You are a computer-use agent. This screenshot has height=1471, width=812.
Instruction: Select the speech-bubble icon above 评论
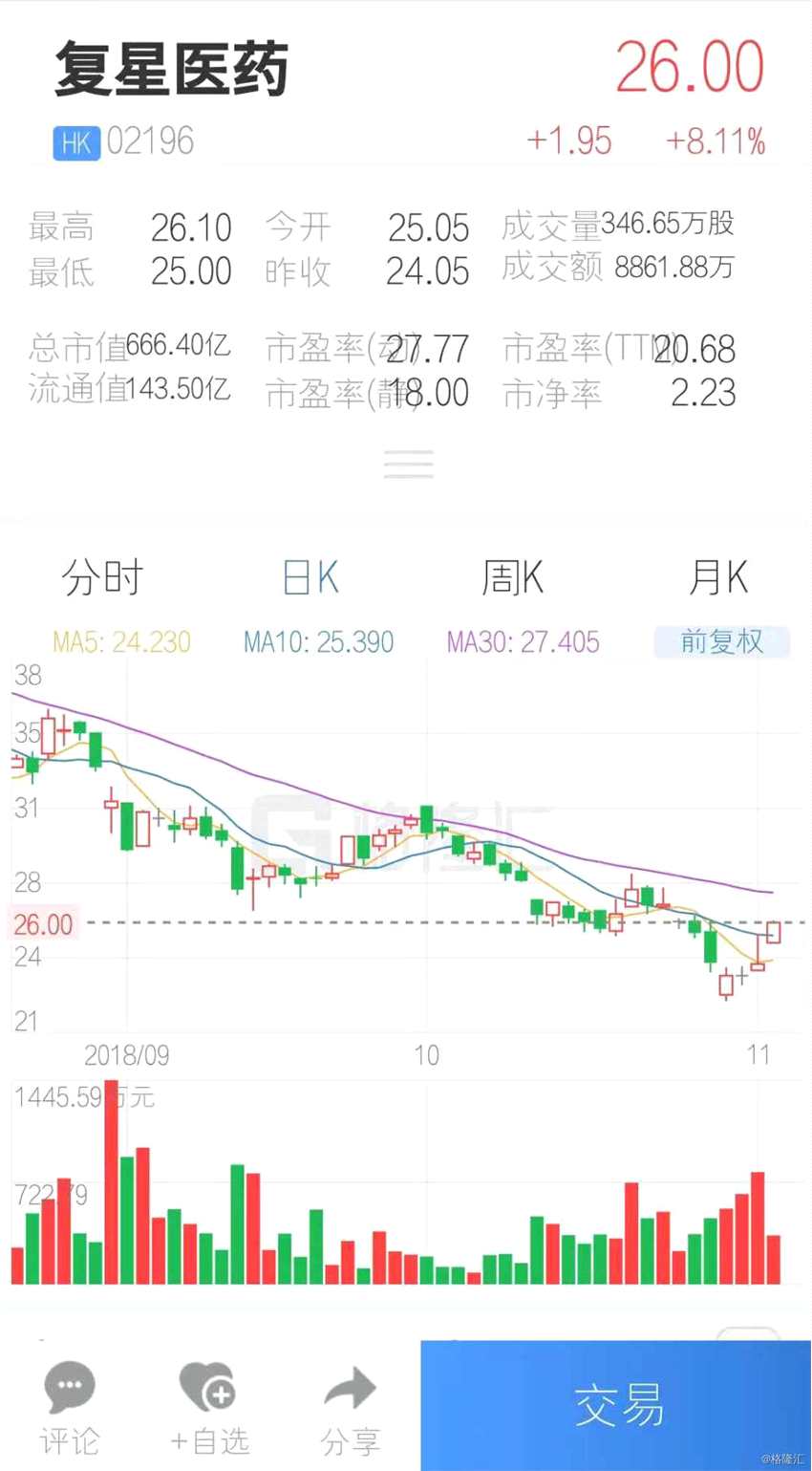(x=69, y=1385)
